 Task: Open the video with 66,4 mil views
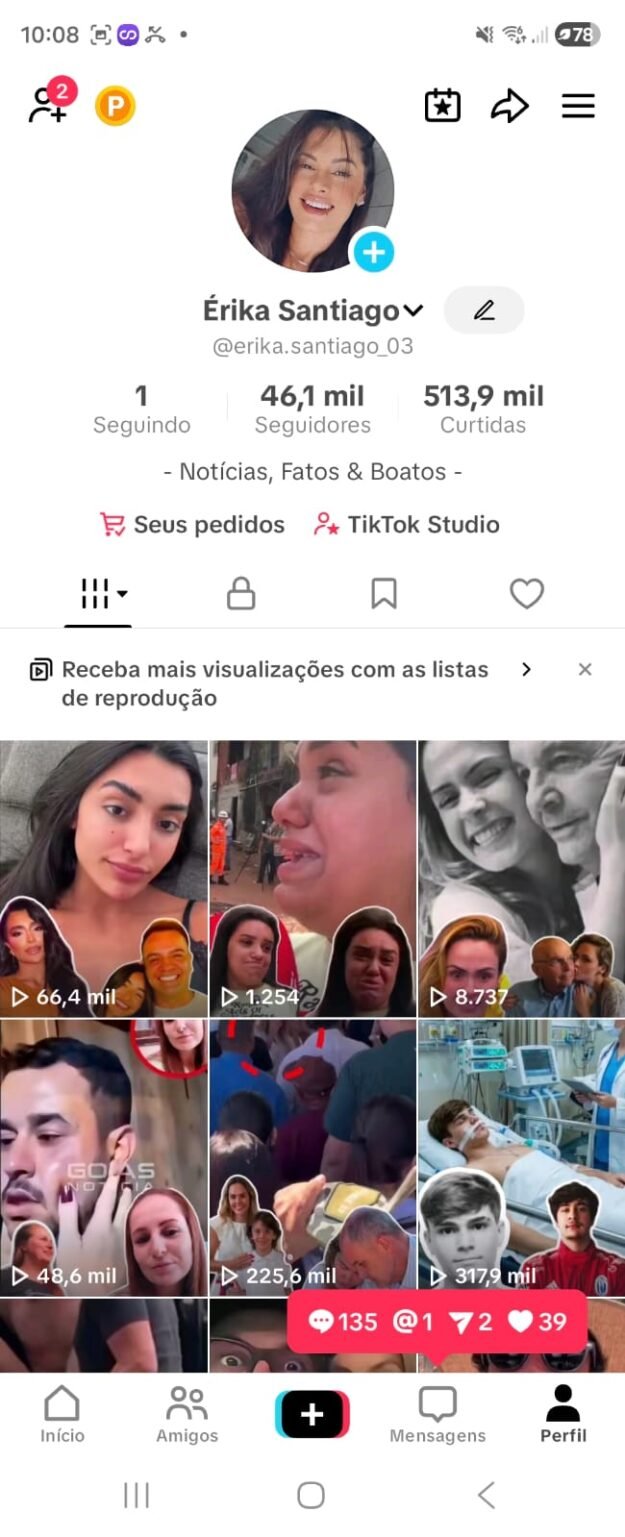point(104,878)
